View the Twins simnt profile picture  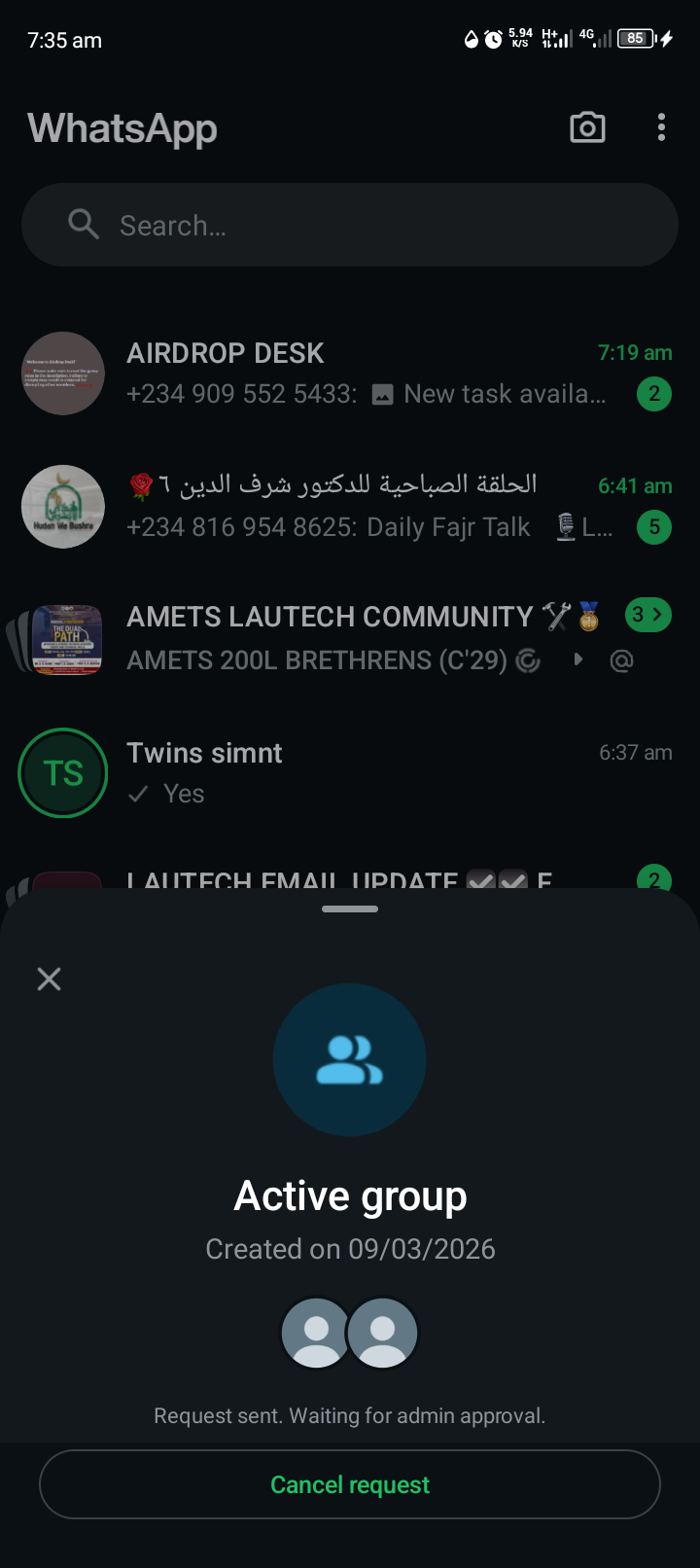(63, 772)
